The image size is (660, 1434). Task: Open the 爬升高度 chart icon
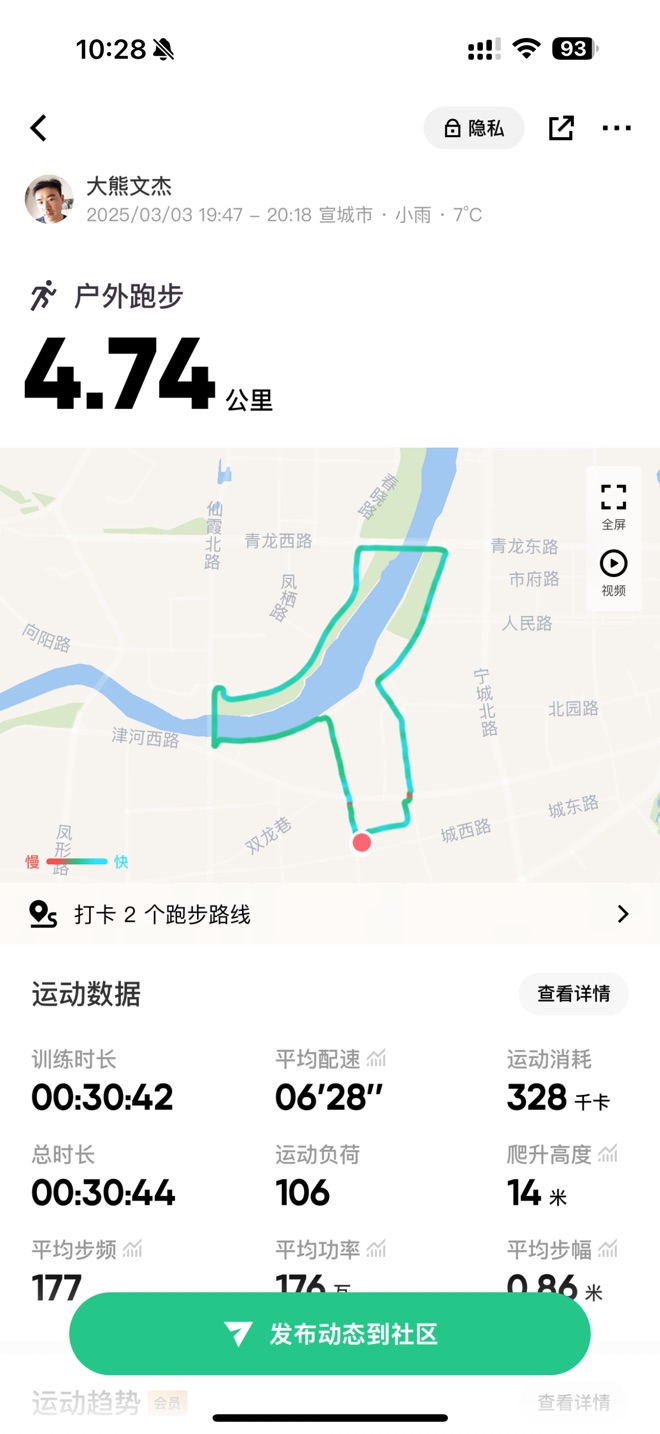[607, 1154]
